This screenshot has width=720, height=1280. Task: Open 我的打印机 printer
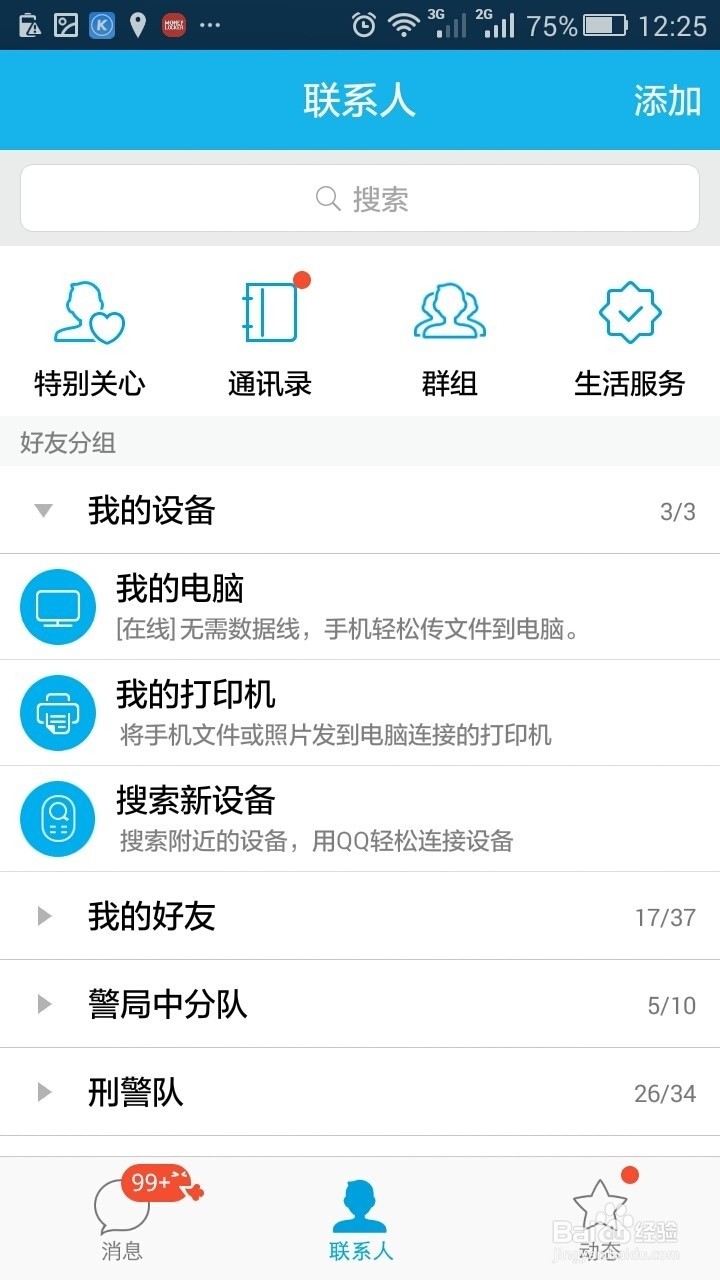360,712
